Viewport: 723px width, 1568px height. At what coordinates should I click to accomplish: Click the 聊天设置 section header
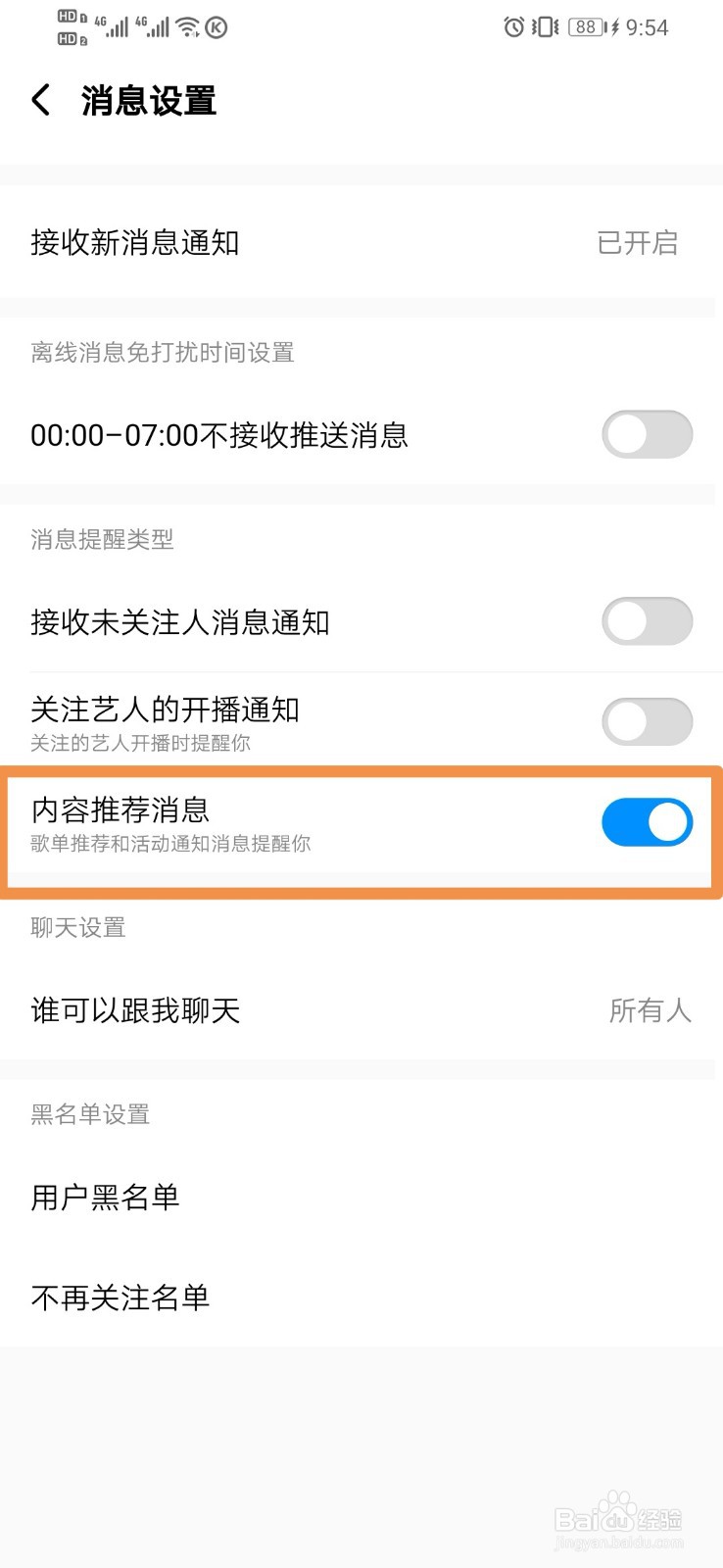(77, 928)
